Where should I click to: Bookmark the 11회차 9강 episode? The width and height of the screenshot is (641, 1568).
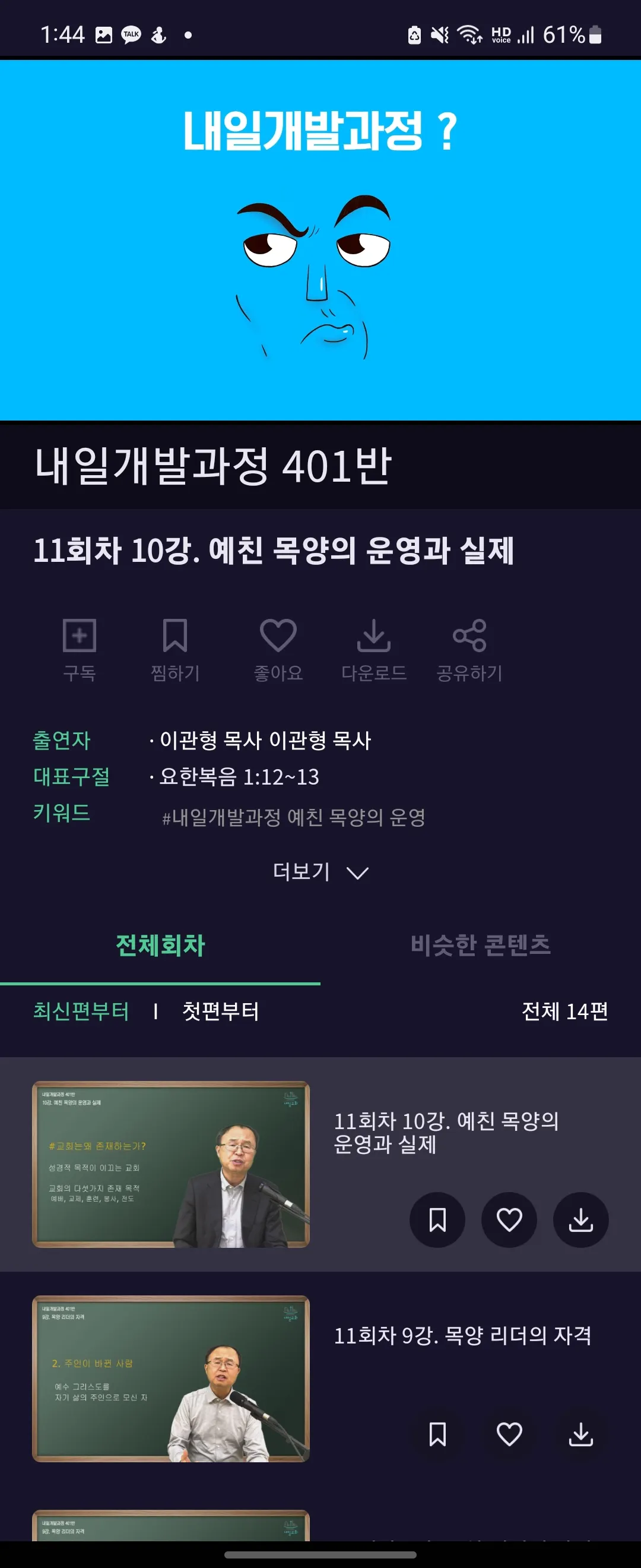437,1434
